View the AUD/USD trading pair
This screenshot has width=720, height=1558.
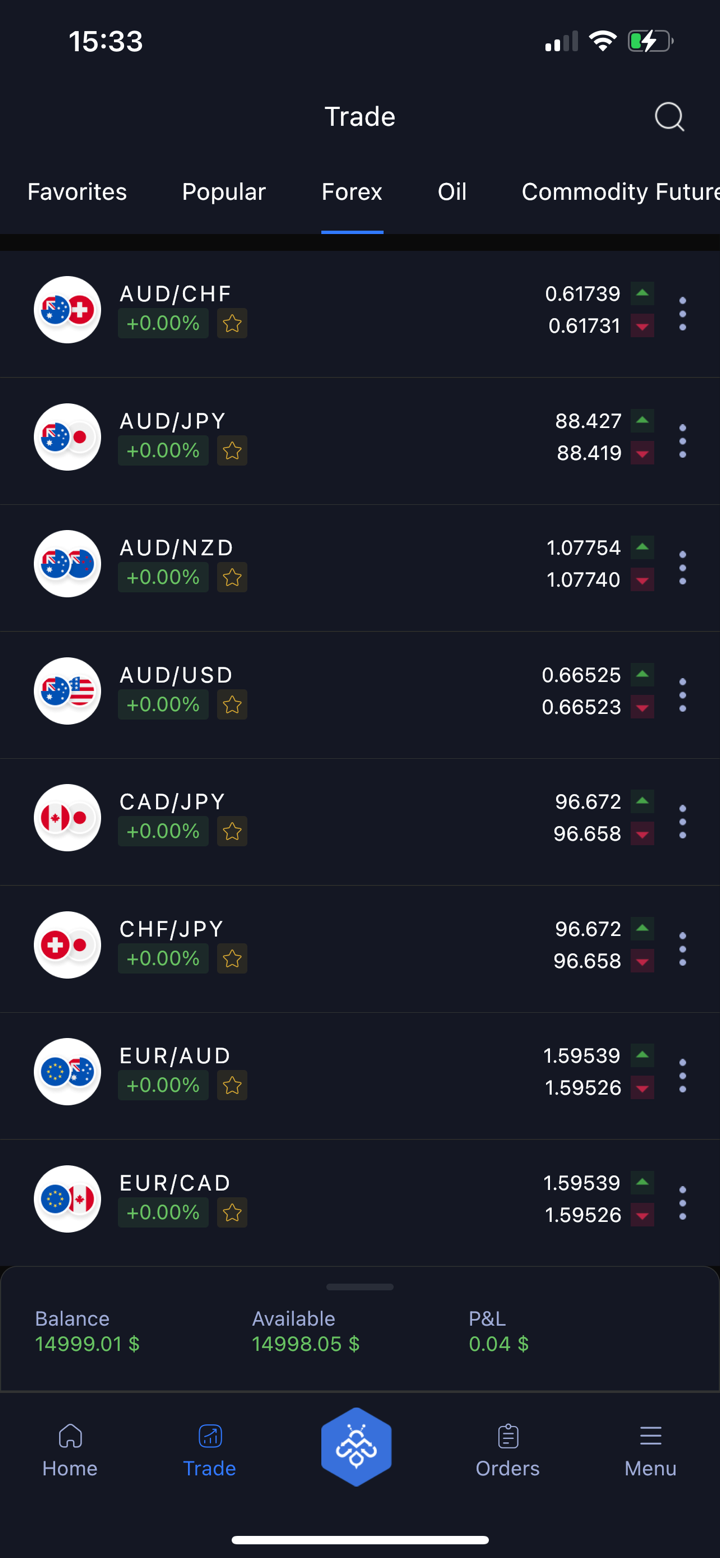[176, 675]
